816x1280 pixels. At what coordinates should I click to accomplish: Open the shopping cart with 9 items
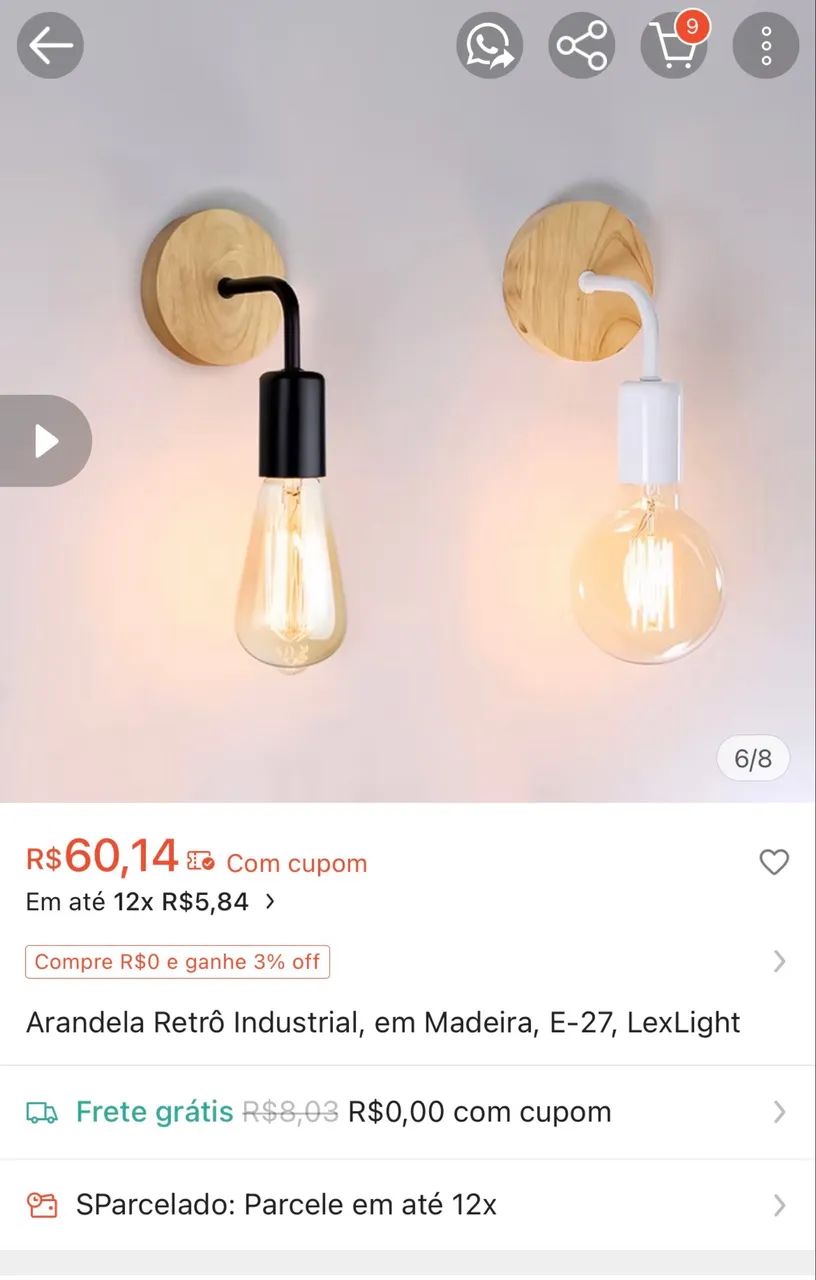pos(673,45)
